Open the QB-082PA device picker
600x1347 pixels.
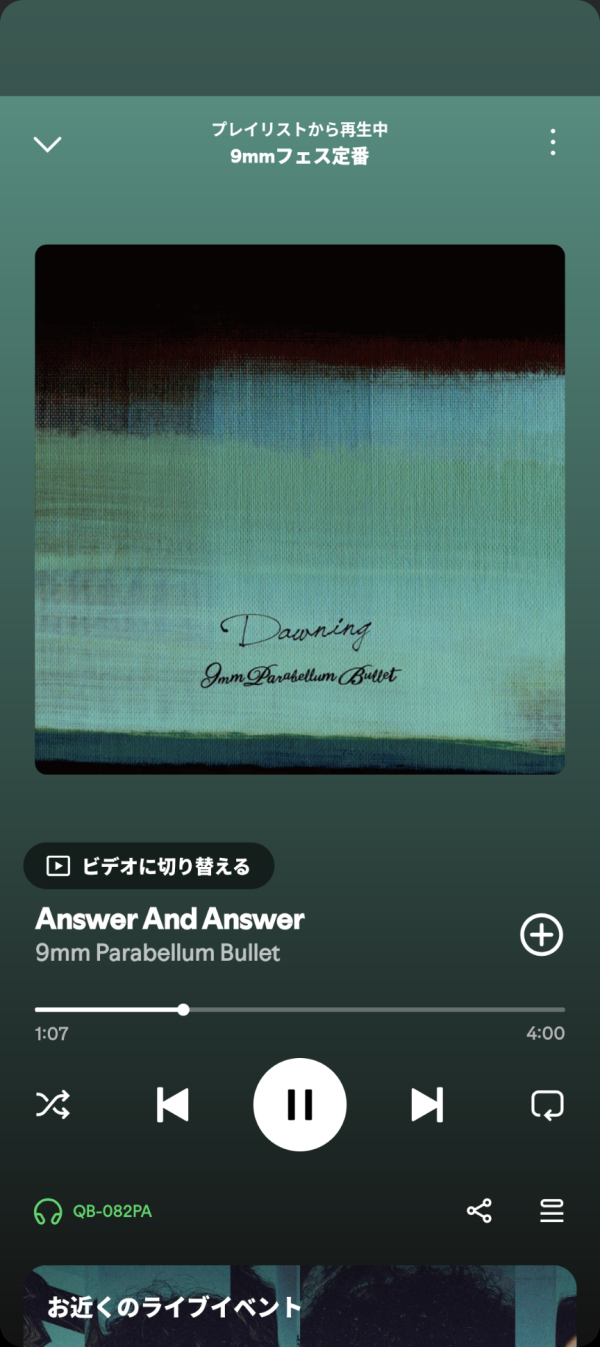pyautogui.click(x=93, y=1212)
